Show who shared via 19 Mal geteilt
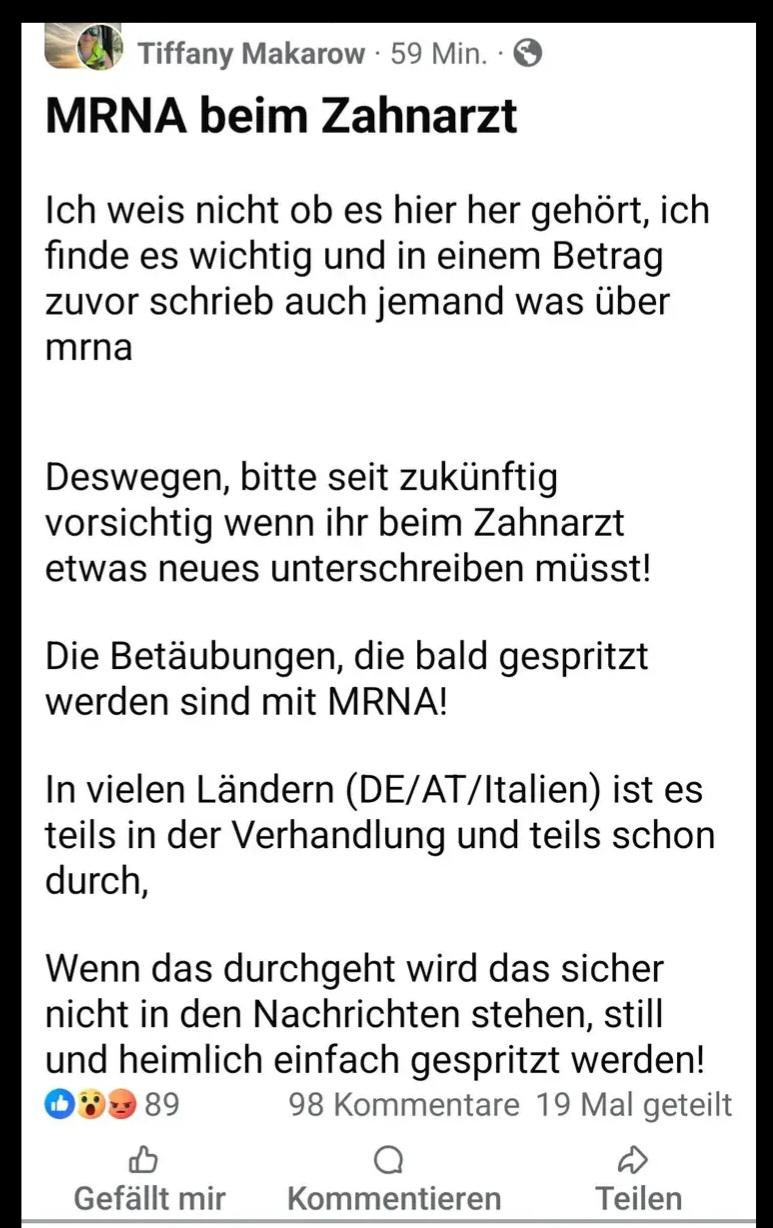This screenshot has width=773, height=1228. [x=634, y=1105]
